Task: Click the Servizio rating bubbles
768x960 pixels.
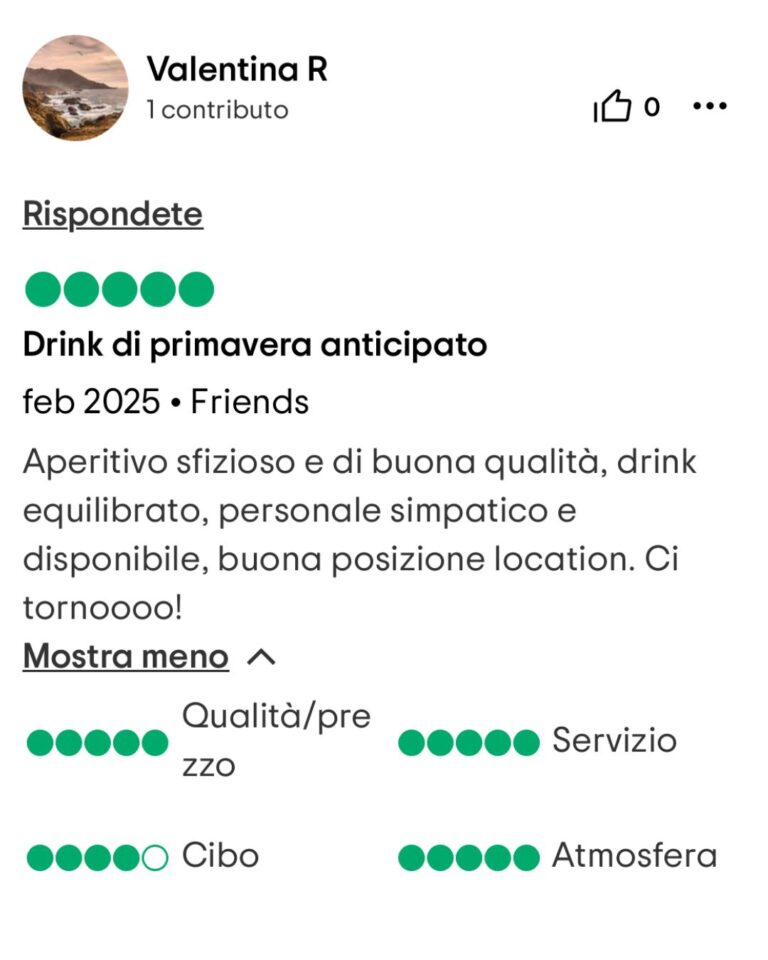Action: tap(467, 741)
